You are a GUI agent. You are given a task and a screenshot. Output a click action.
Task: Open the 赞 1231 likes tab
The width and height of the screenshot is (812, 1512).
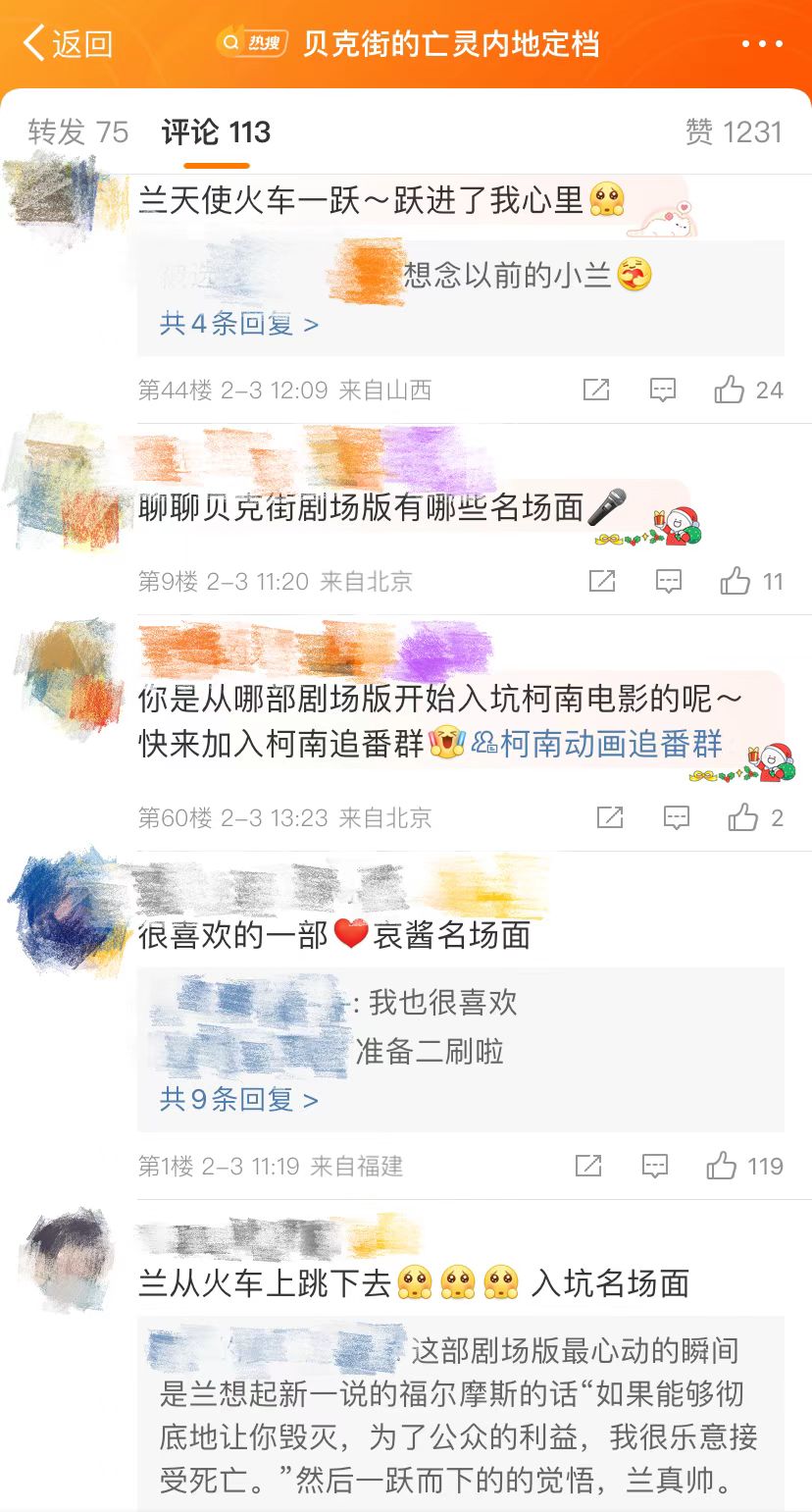click(734, 132)
